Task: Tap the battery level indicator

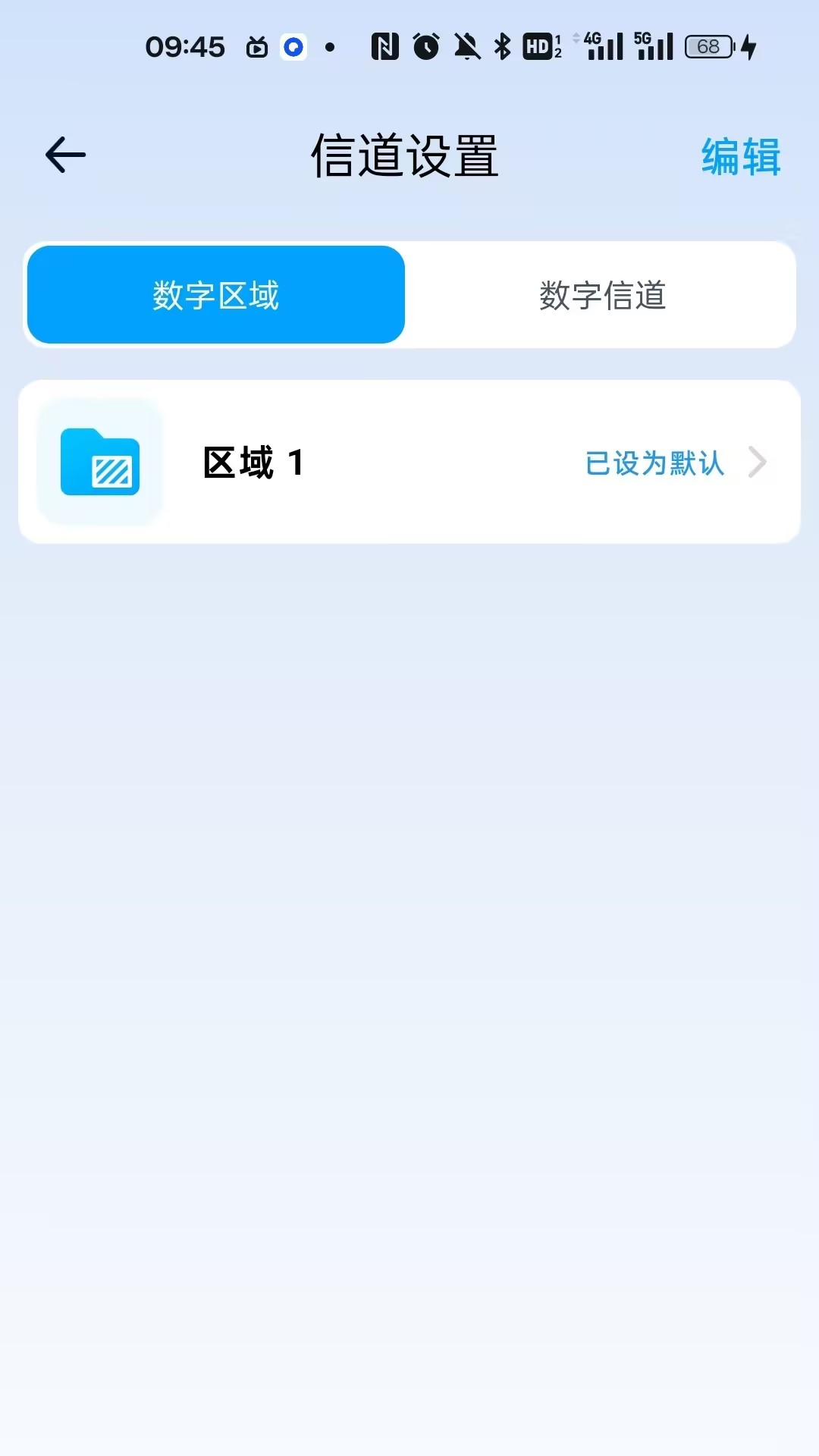Action: [x=707, y=47]
